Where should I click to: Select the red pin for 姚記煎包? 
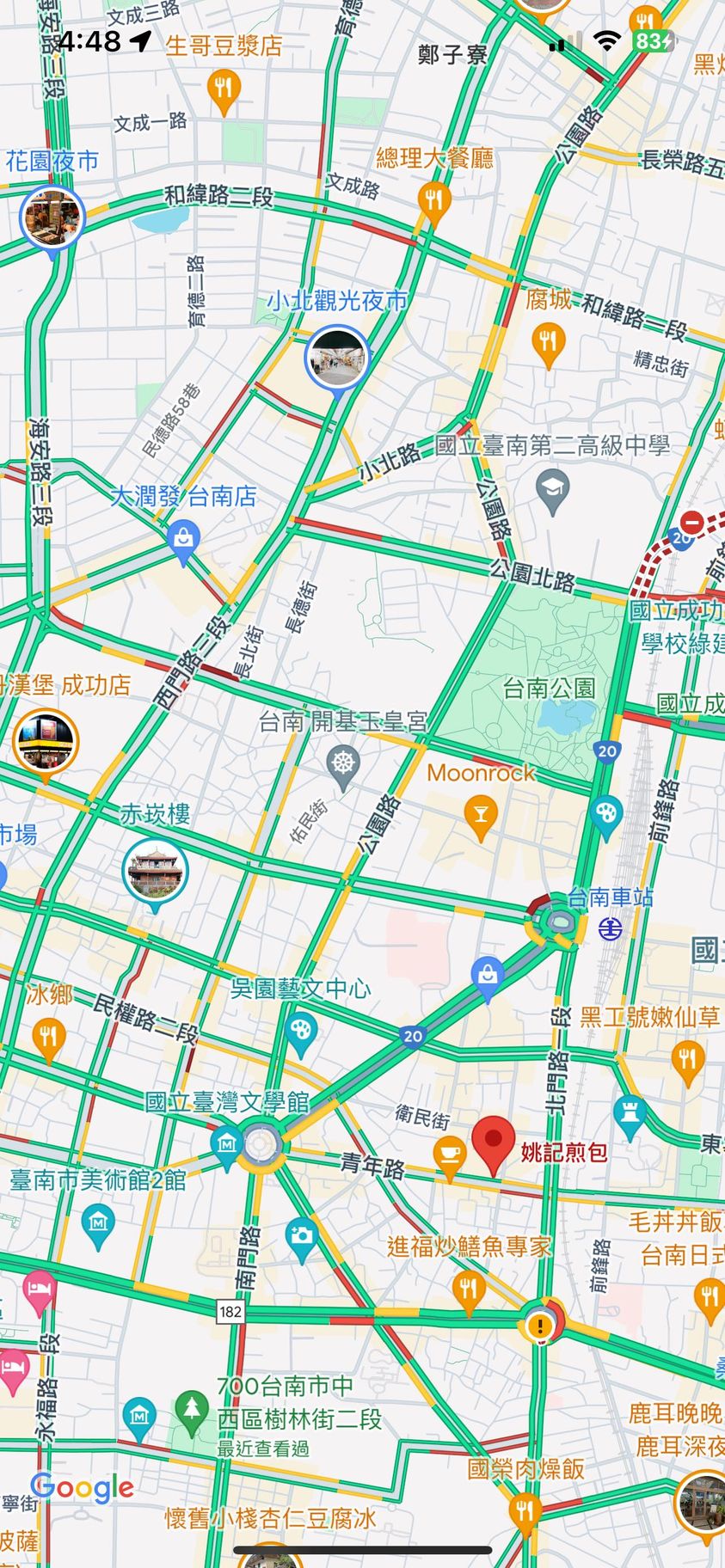click(494, 1142)
